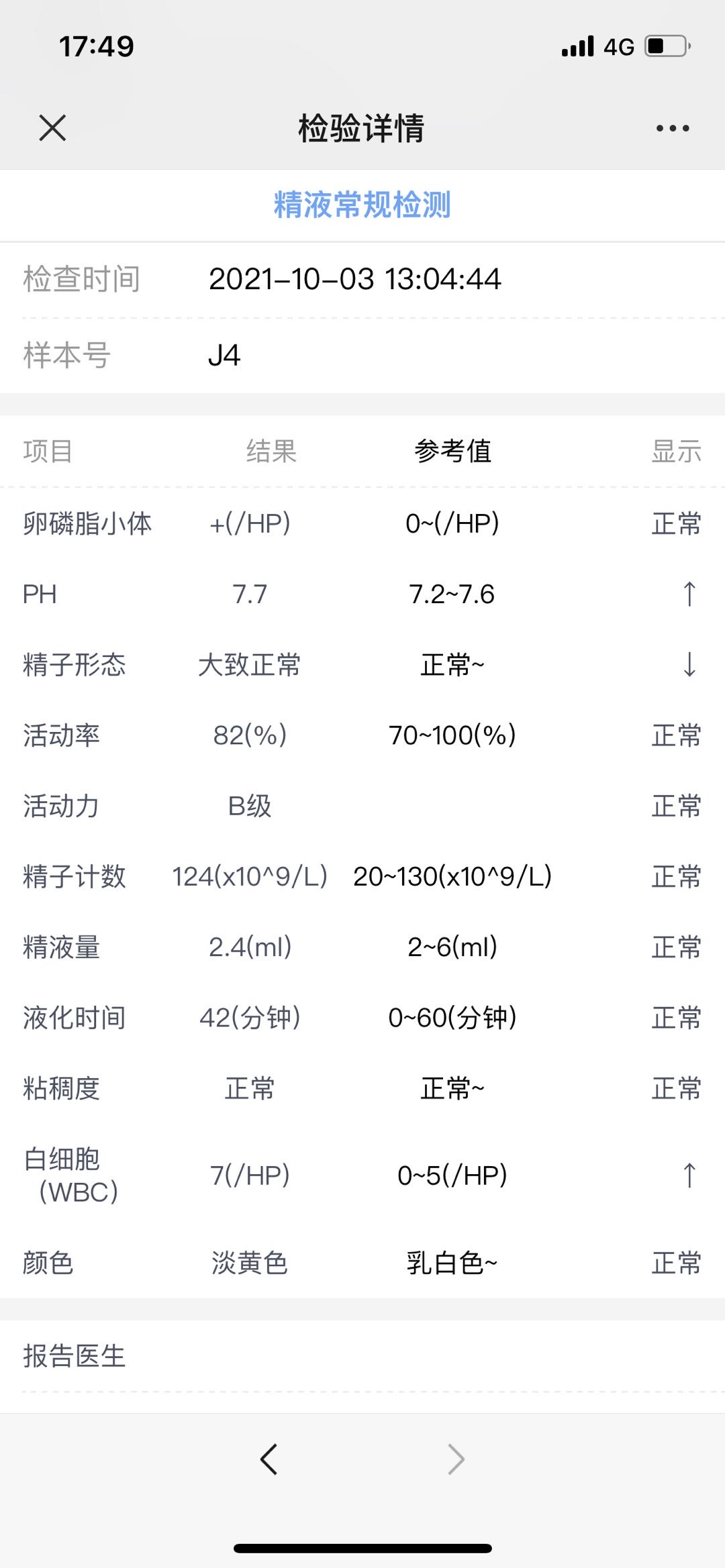Screen dimensions: 725x1568
Task: Open the three-dot overflow menu
Action: tap(673, 128)
